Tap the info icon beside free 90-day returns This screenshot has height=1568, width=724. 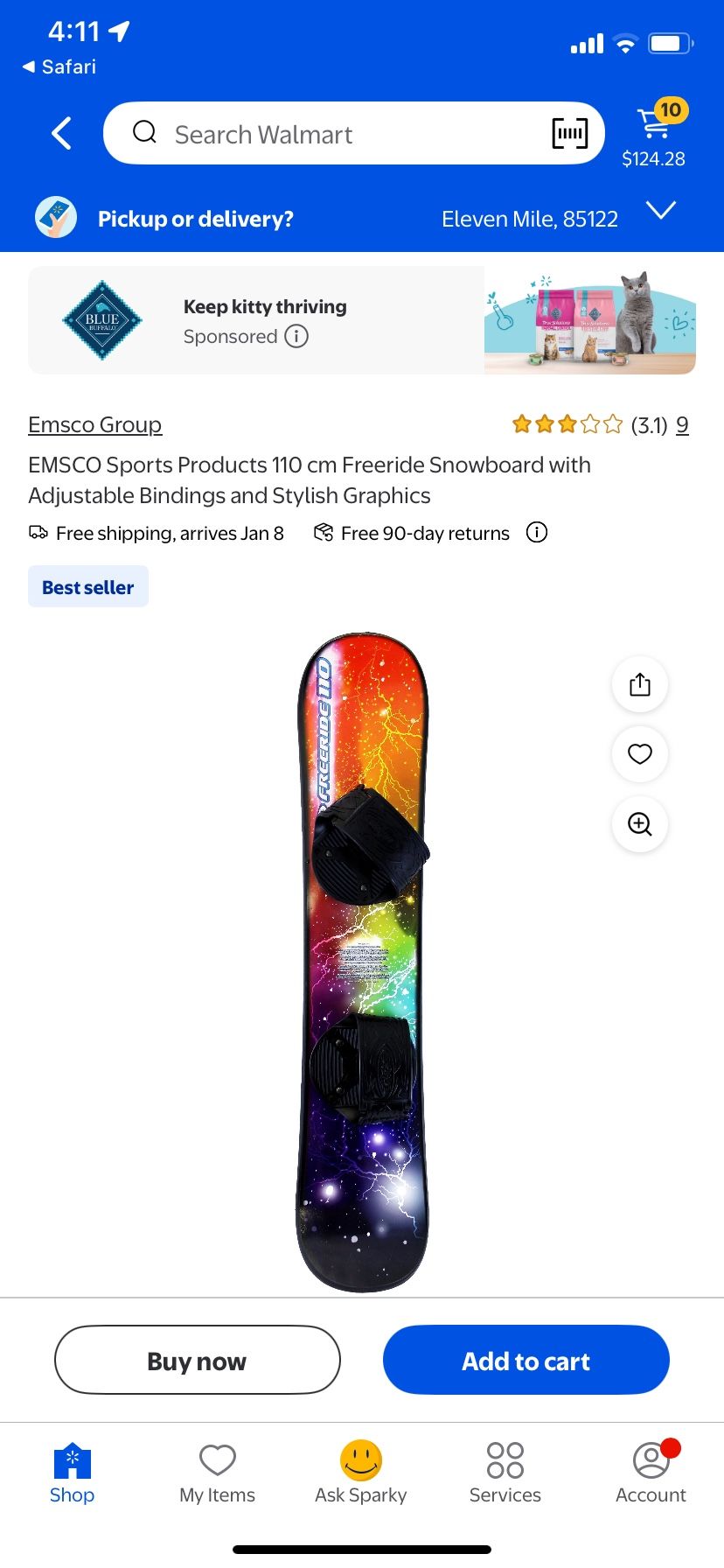[537, 532]
